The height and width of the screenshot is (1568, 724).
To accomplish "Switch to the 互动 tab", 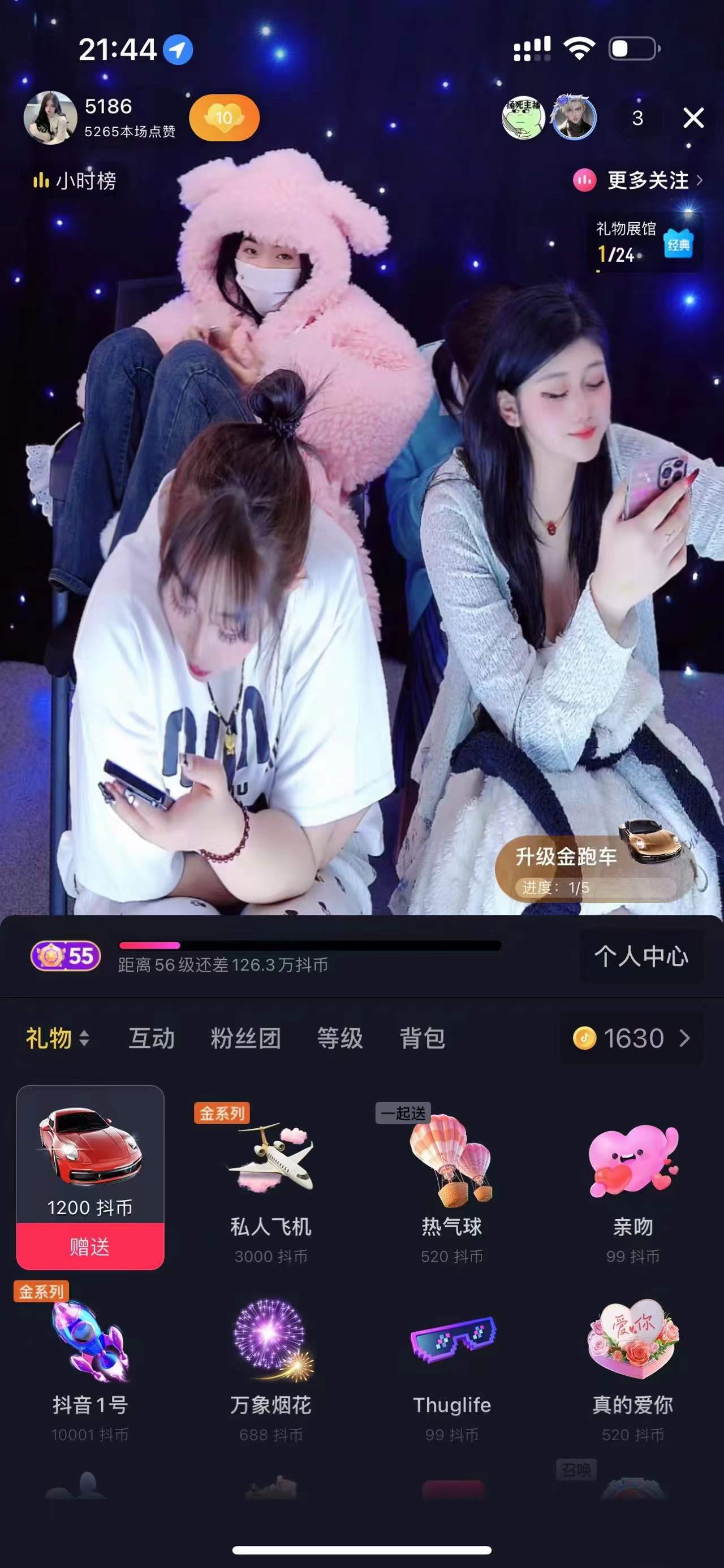I will coord(152,1038).
